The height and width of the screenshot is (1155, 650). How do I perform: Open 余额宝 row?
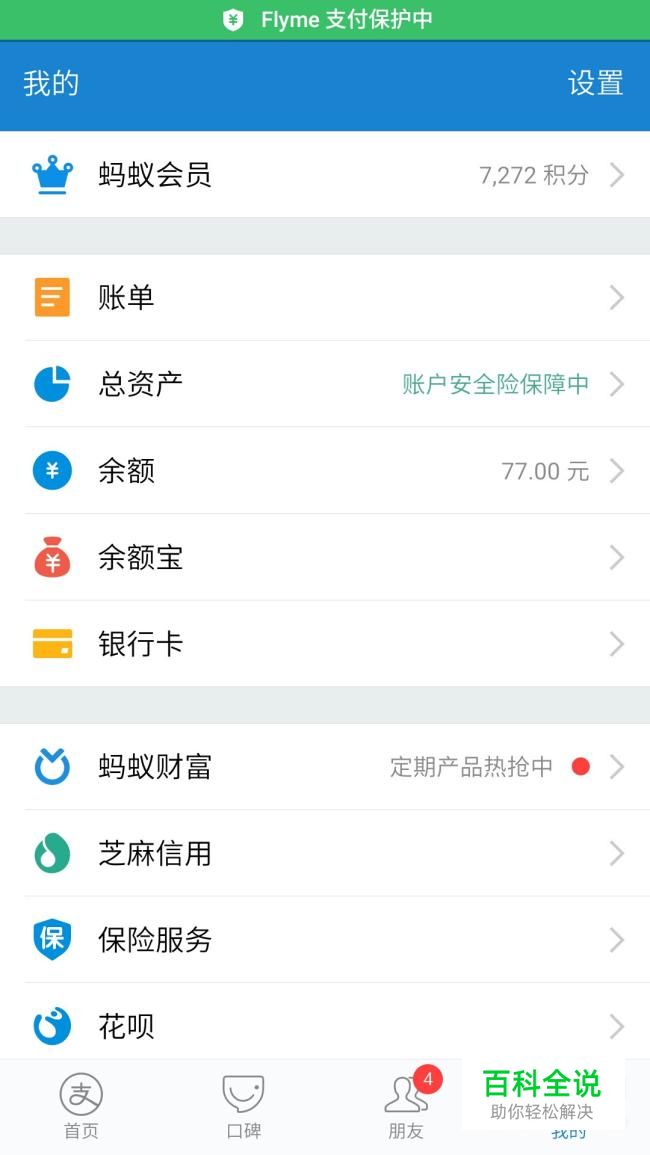pos(325,557)
